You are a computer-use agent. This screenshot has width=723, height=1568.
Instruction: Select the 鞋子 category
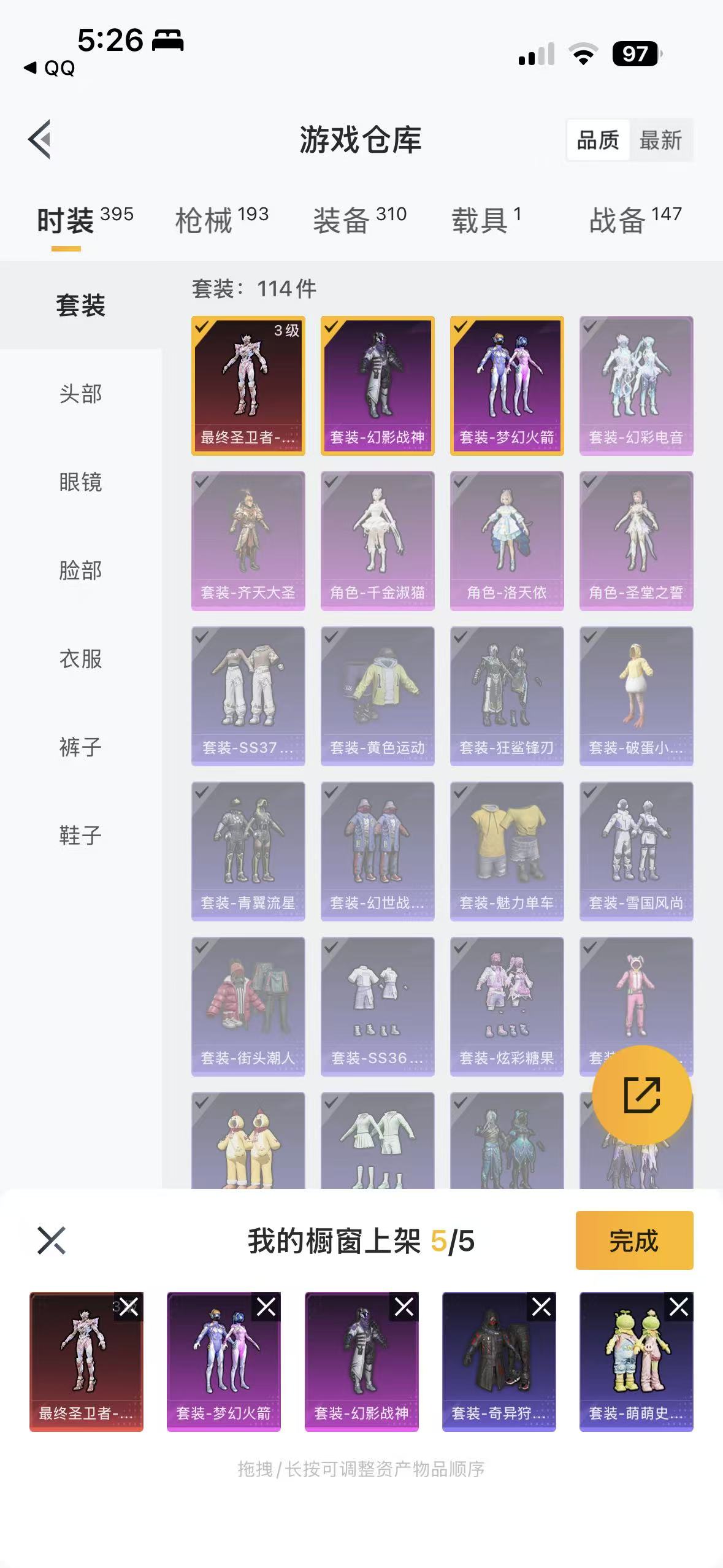pos(80,836)
